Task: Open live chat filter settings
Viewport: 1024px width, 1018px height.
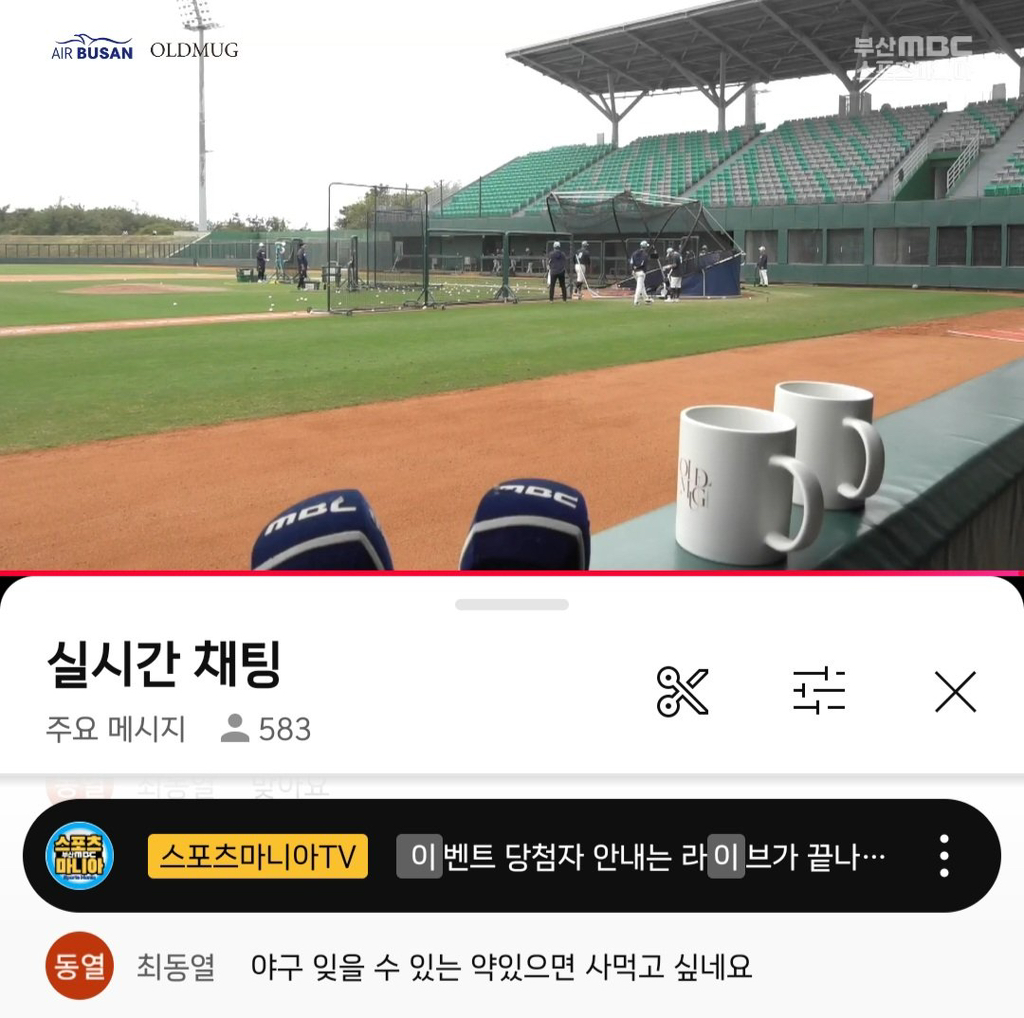Action: (819, 692)
